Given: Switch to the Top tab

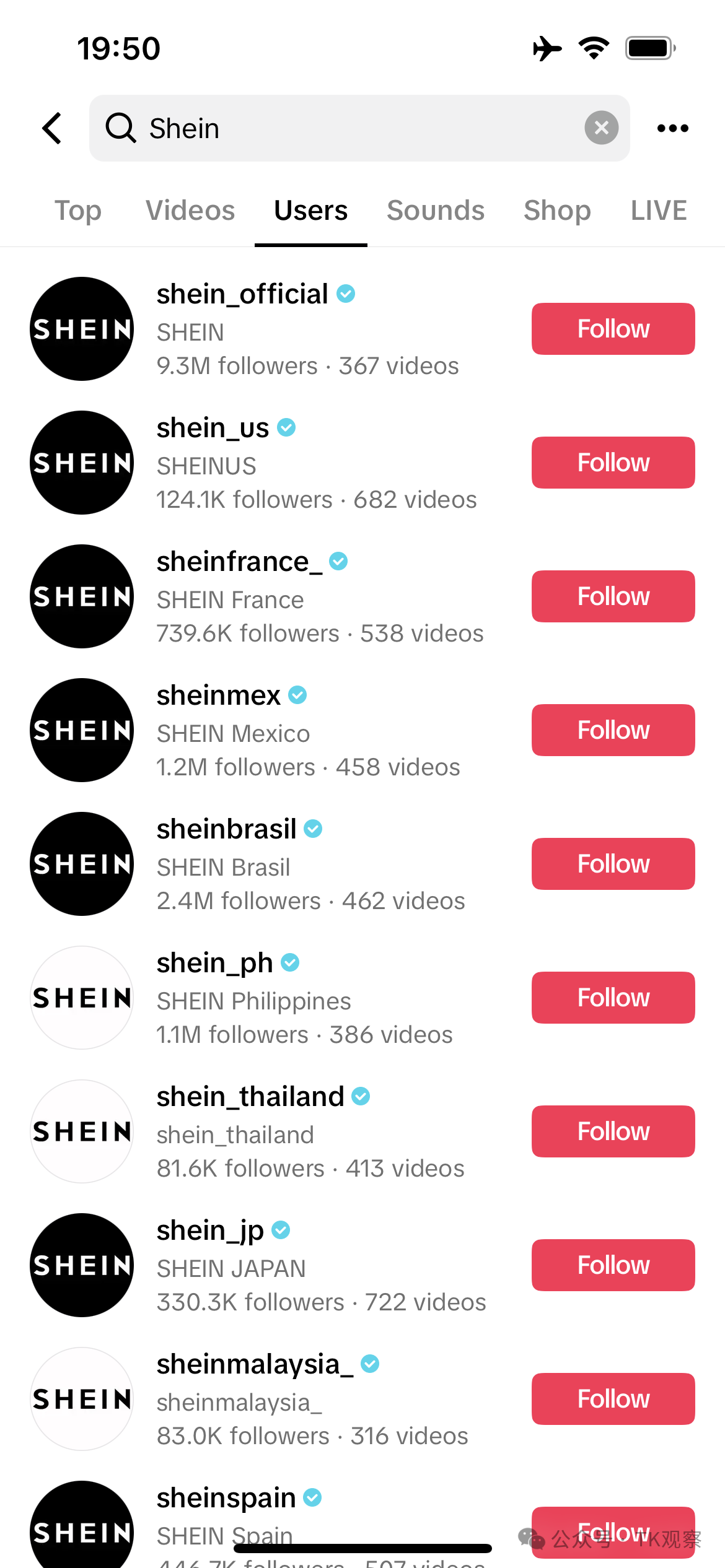Looking at the screenshot, I should click(78, 211).
